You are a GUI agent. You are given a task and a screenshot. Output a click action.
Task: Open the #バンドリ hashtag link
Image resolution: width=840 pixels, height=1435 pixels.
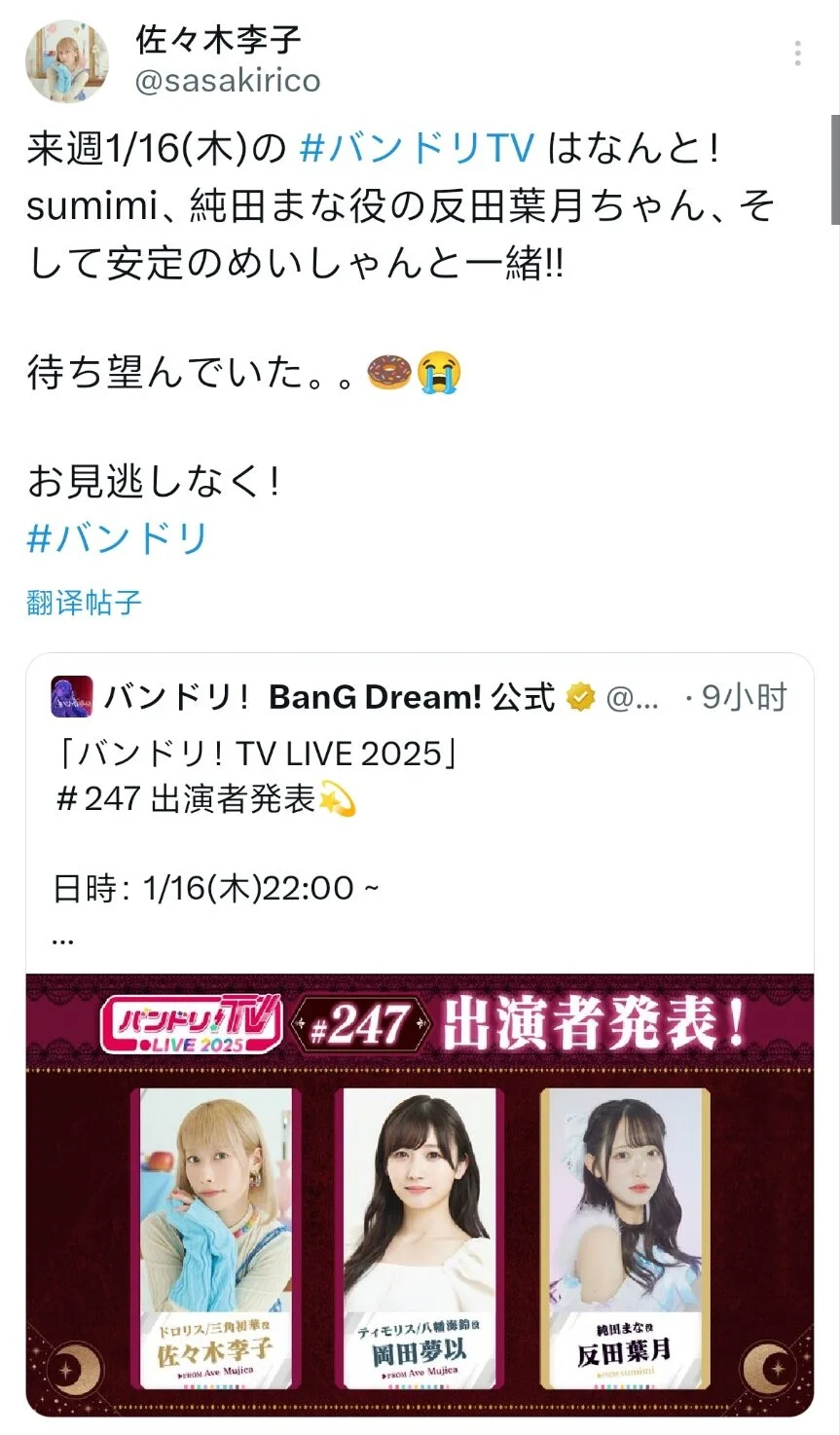(x=118, y=537)
